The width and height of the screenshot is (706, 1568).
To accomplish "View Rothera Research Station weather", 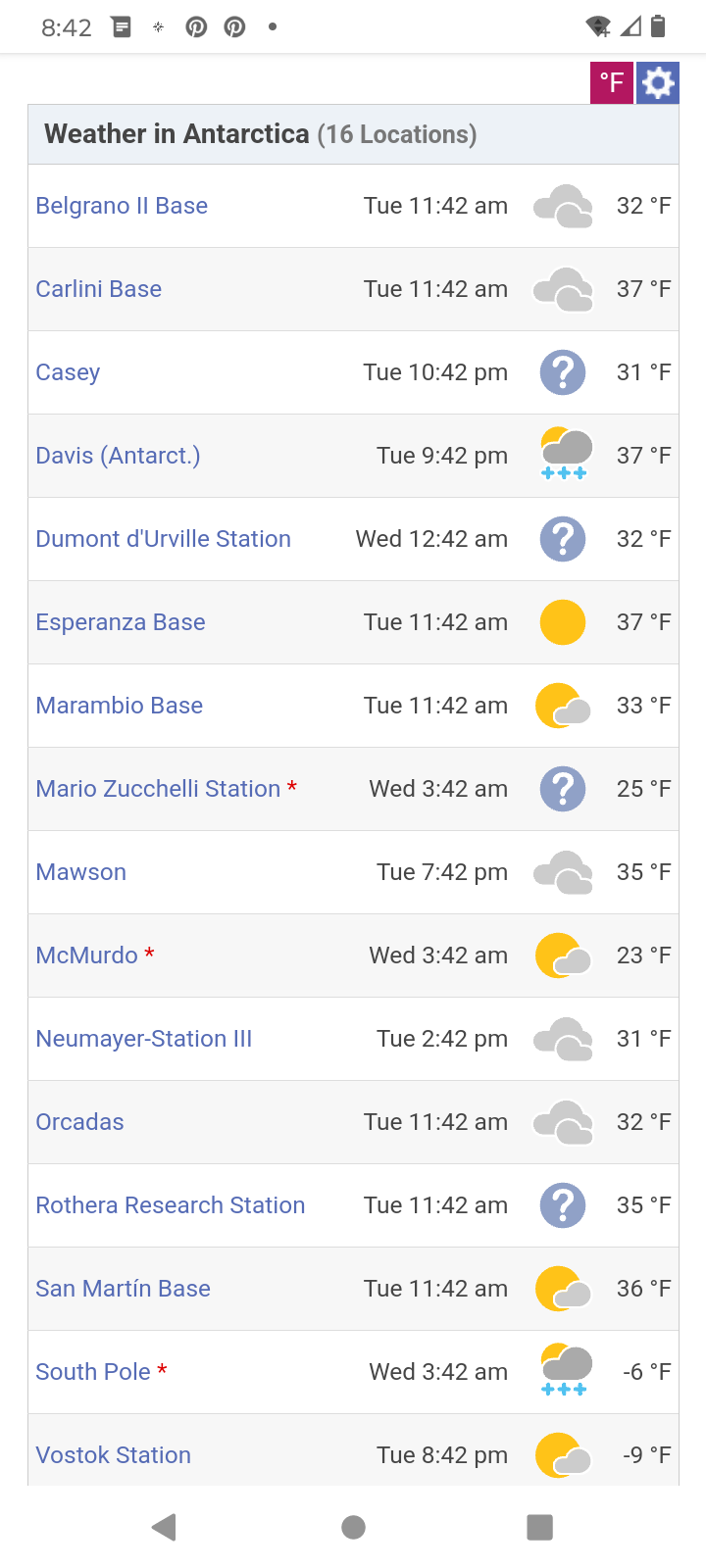I will 171,1205.
